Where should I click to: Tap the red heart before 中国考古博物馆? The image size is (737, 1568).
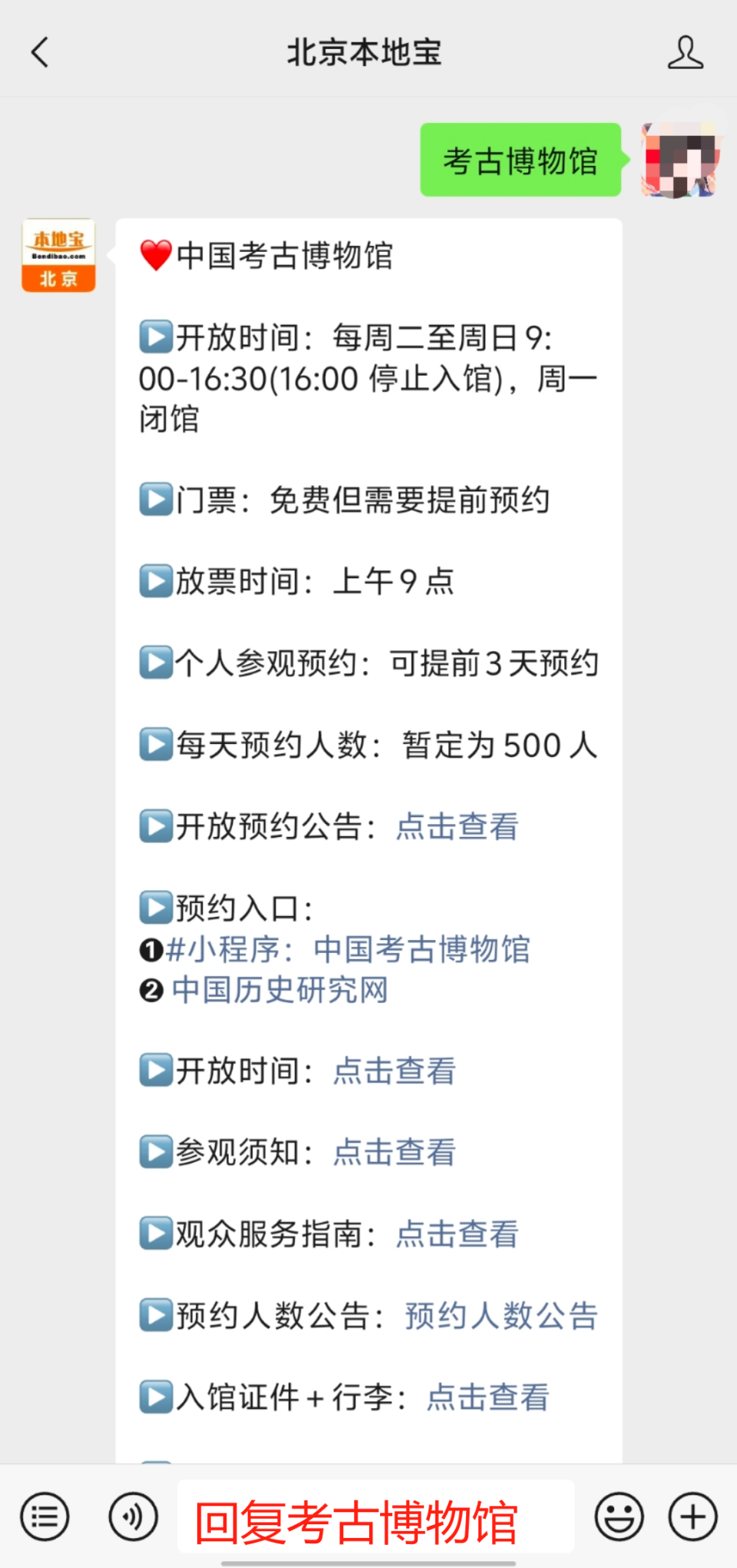point(154,256)
